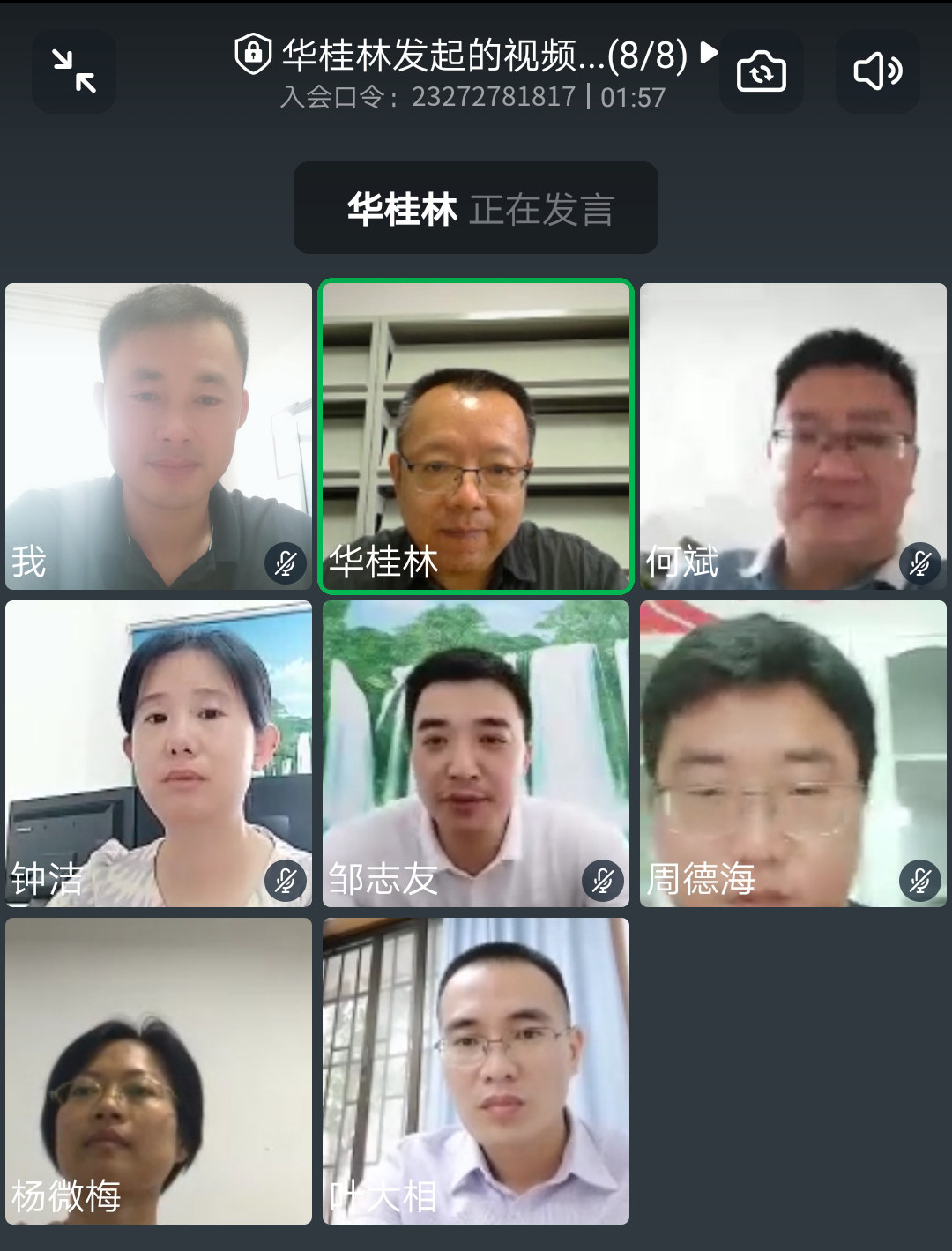Viewport: 952px width, 1251px height.
Task: Toggle the speaker audio output
Action: (x=877, y=71)
